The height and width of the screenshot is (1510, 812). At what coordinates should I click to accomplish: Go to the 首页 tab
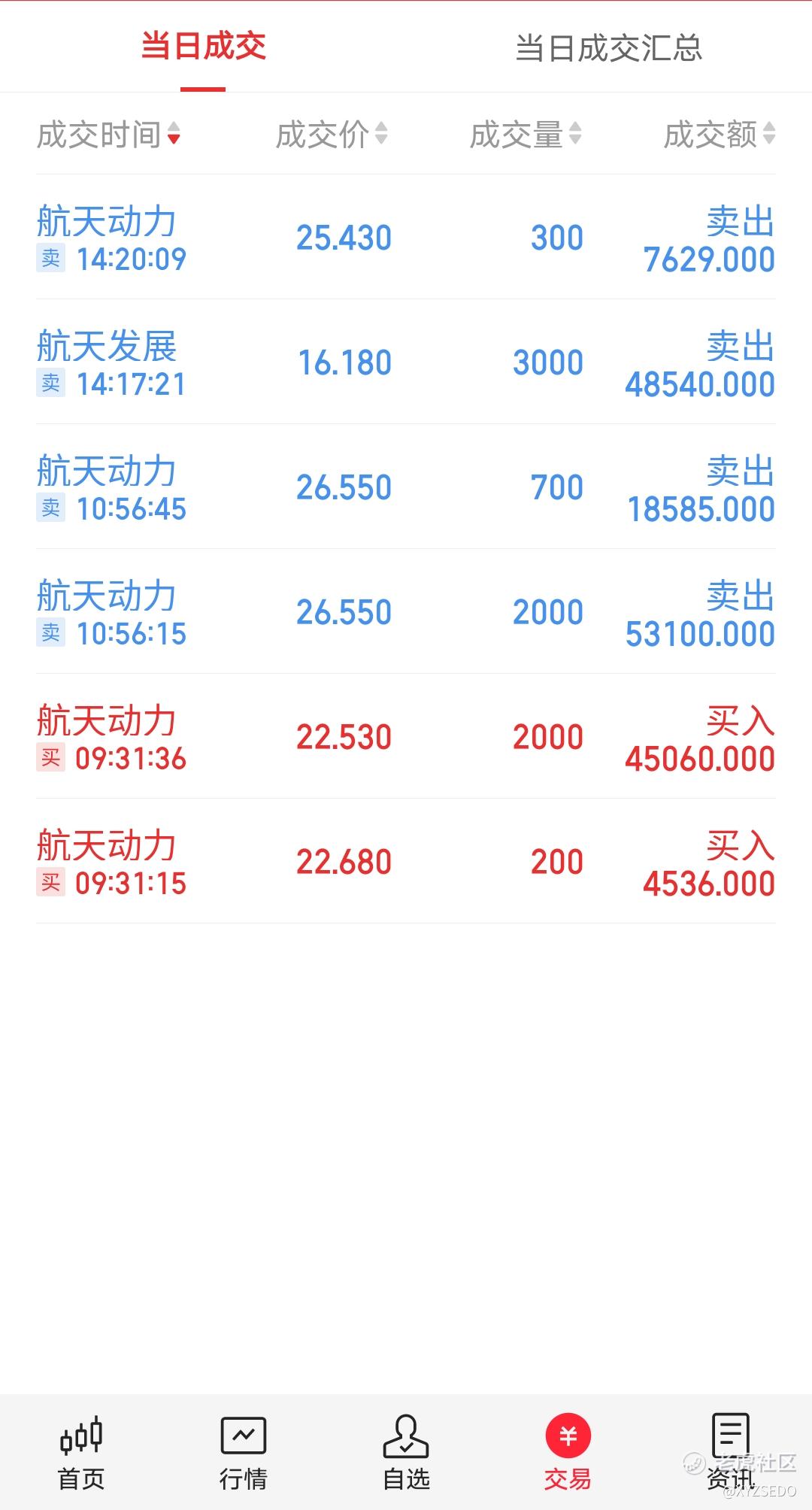point(81,1453)
